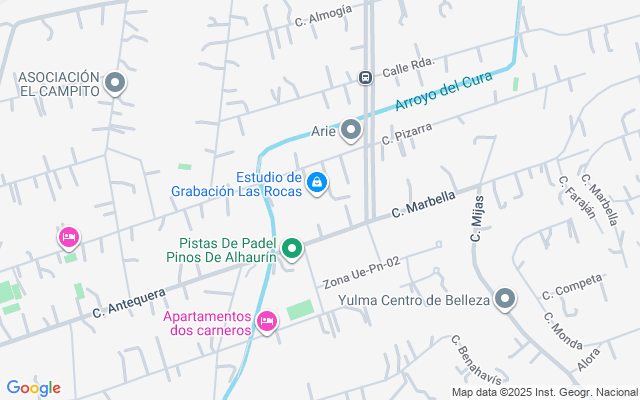Select Apartamentos dos carneros lodging marker
The width and height of the screenshot is (640, 400).
pyautogui.click(x=266, y=321)
